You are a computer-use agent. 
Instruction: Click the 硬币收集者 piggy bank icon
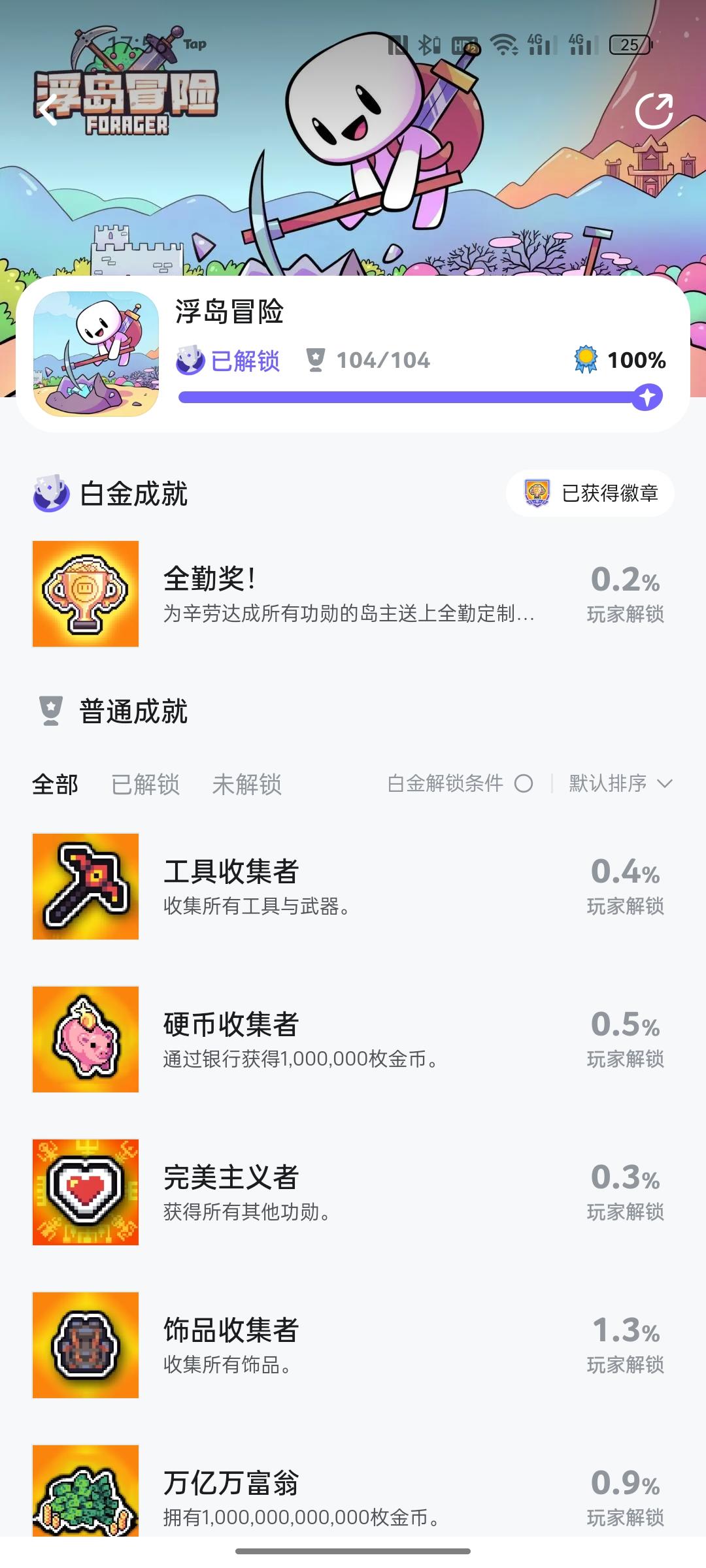pyautogui.click(x=85, y=1040)
